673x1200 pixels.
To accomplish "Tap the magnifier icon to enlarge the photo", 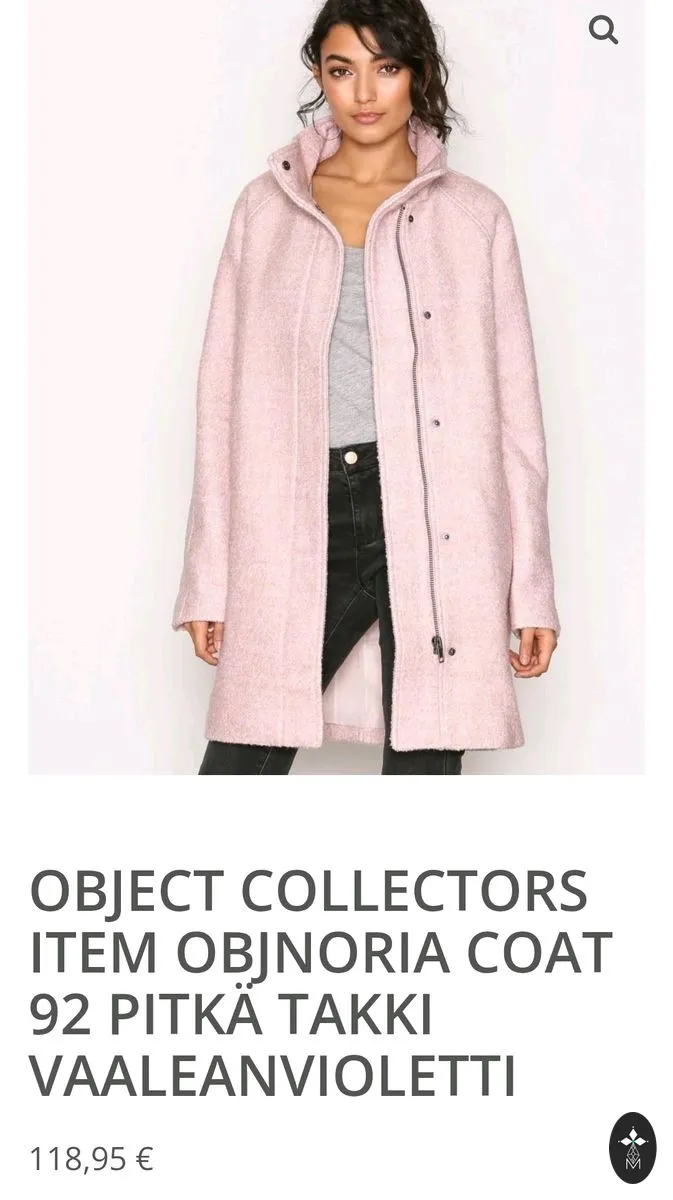I will 603,31.
